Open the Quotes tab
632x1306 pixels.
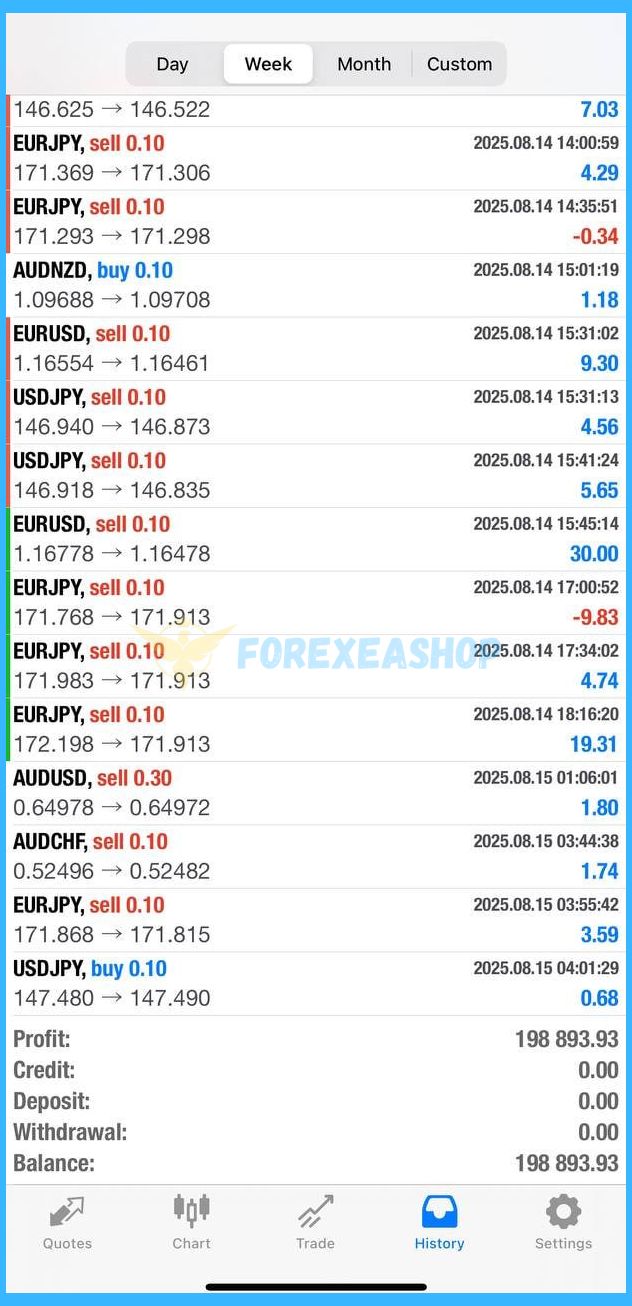tap(67, 1222)
